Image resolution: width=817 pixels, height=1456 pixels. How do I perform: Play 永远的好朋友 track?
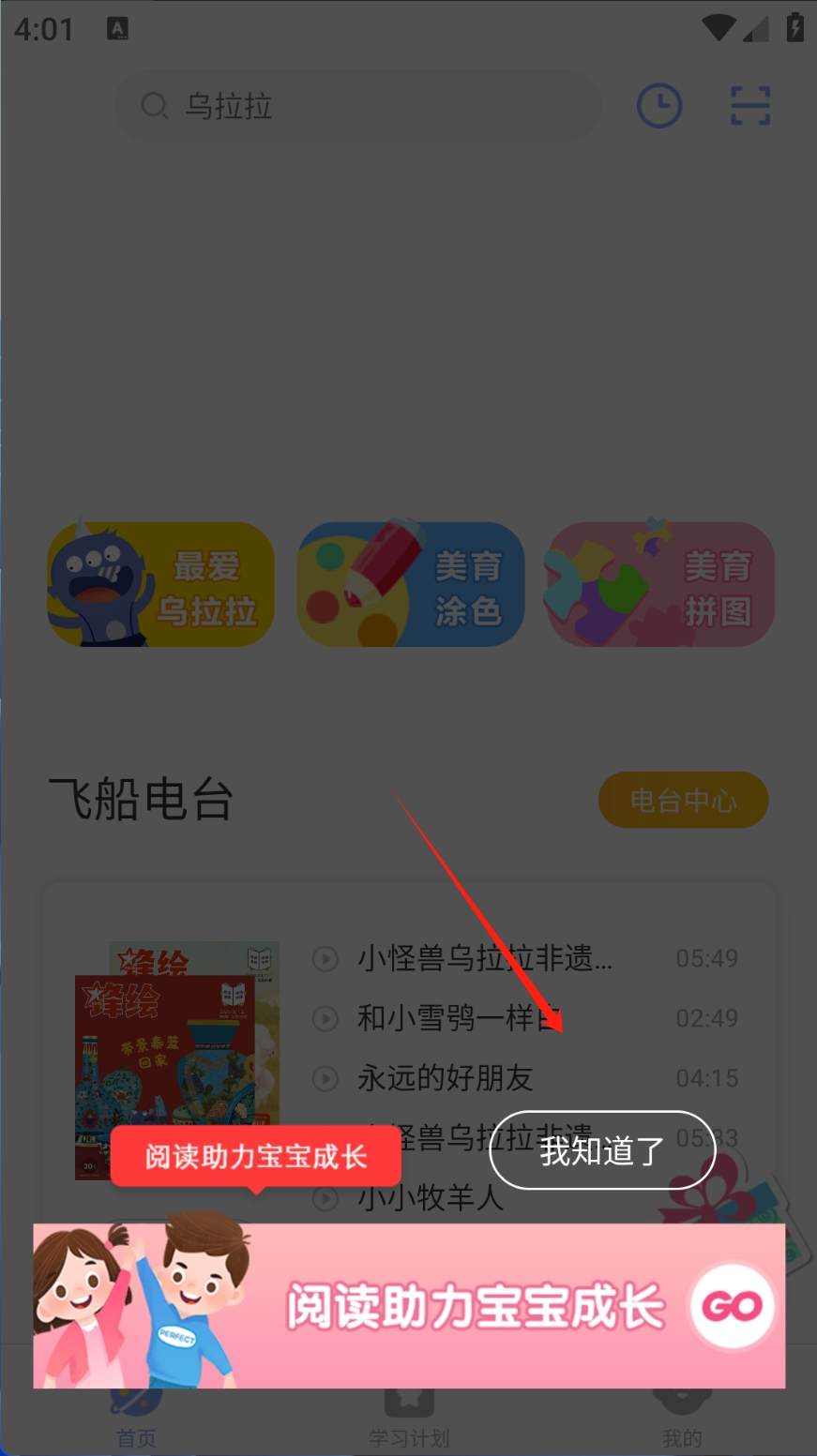pos(445,1078)
